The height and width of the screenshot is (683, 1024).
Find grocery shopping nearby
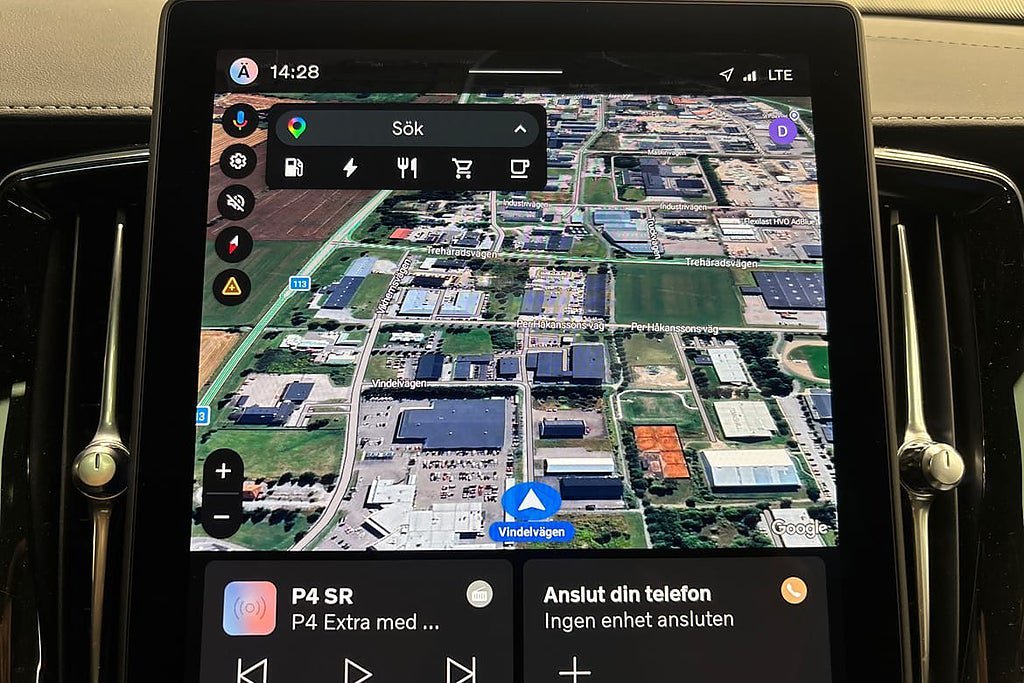coord(462,167)
